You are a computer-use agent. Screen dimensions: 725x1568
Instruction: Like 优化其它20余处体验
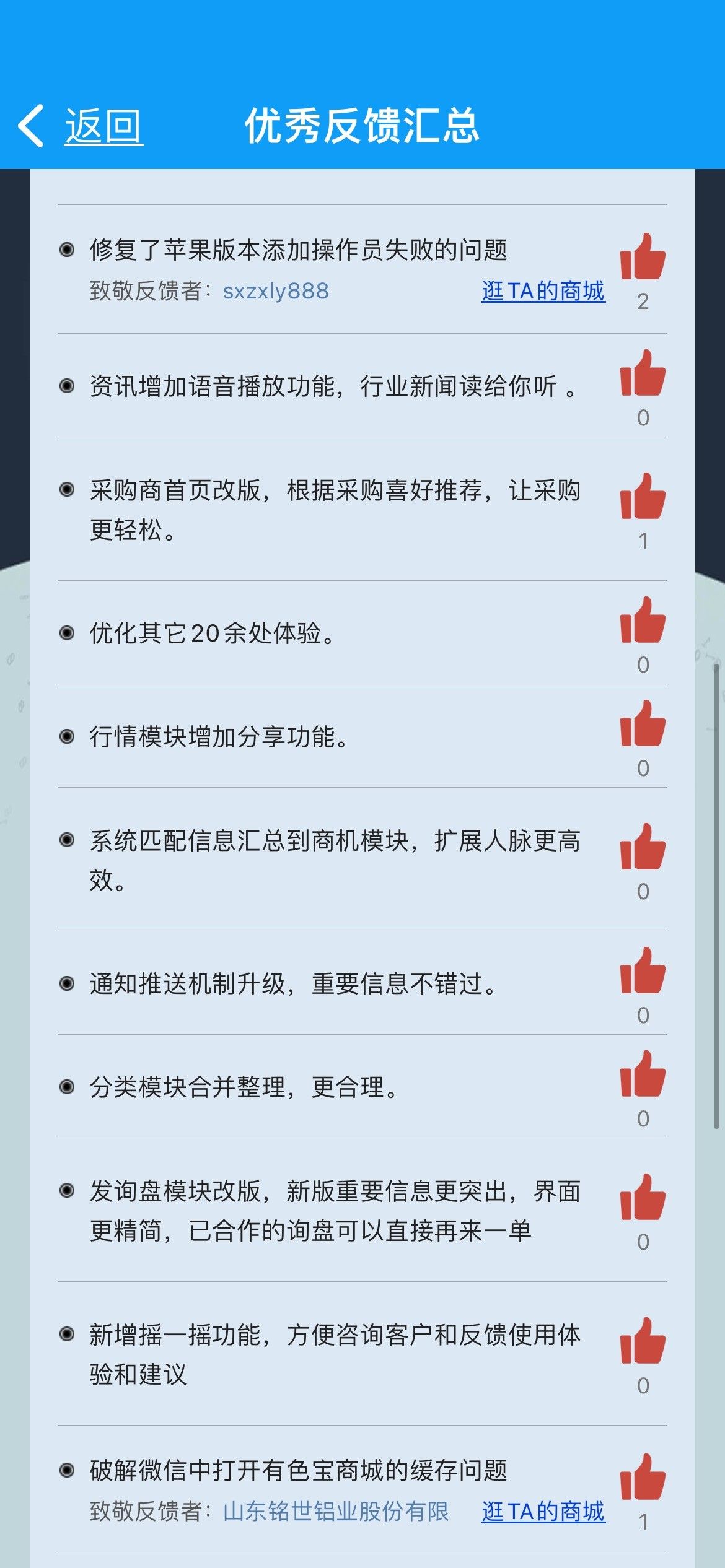pyautogui.click(x=643, y=620)
